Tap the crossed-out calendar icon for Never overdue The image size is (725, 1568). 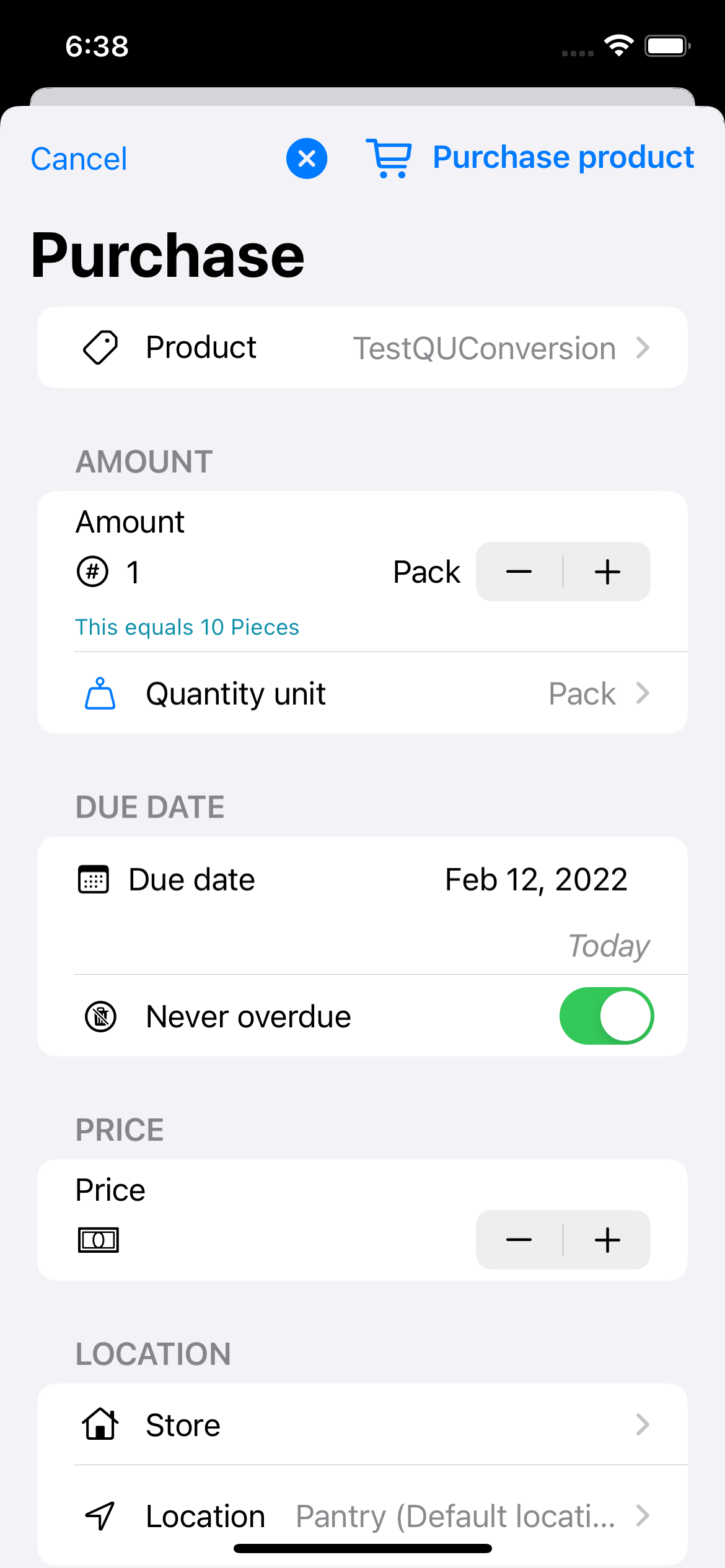point(100,1016)
